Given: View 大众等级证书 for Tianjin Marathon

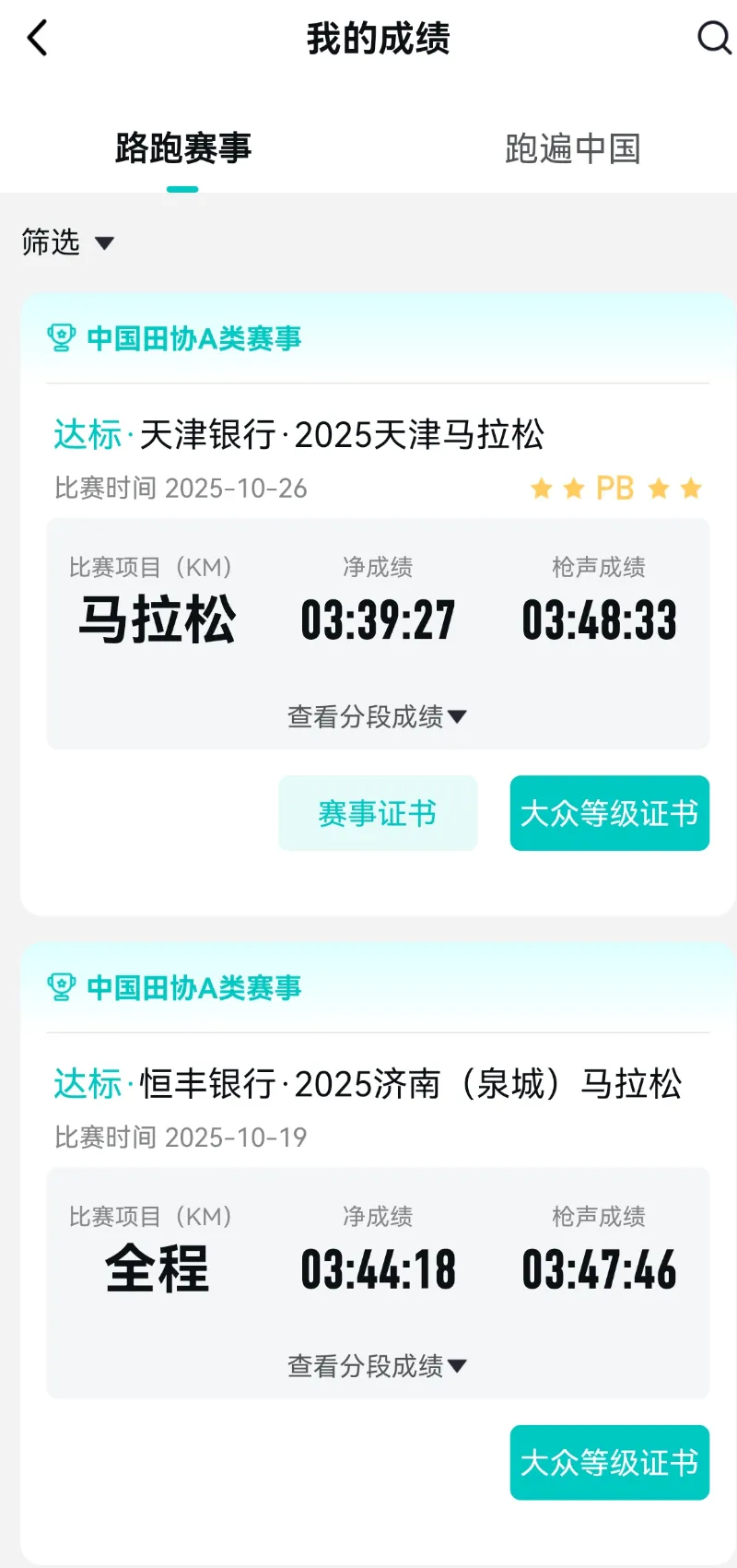Looking at the screenshot, I should coord(610,813).
